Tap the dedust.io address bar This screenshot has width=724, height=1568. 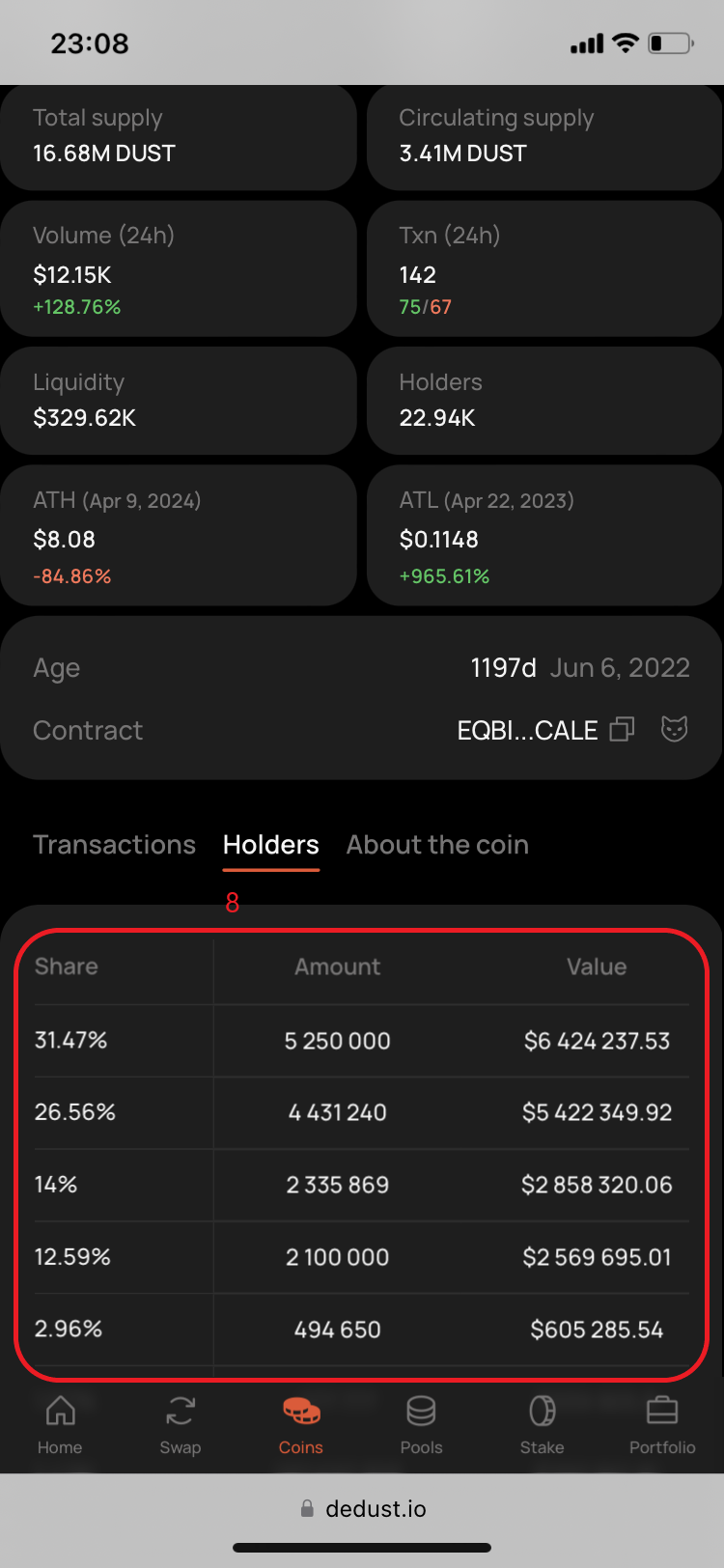[363, 1508]
